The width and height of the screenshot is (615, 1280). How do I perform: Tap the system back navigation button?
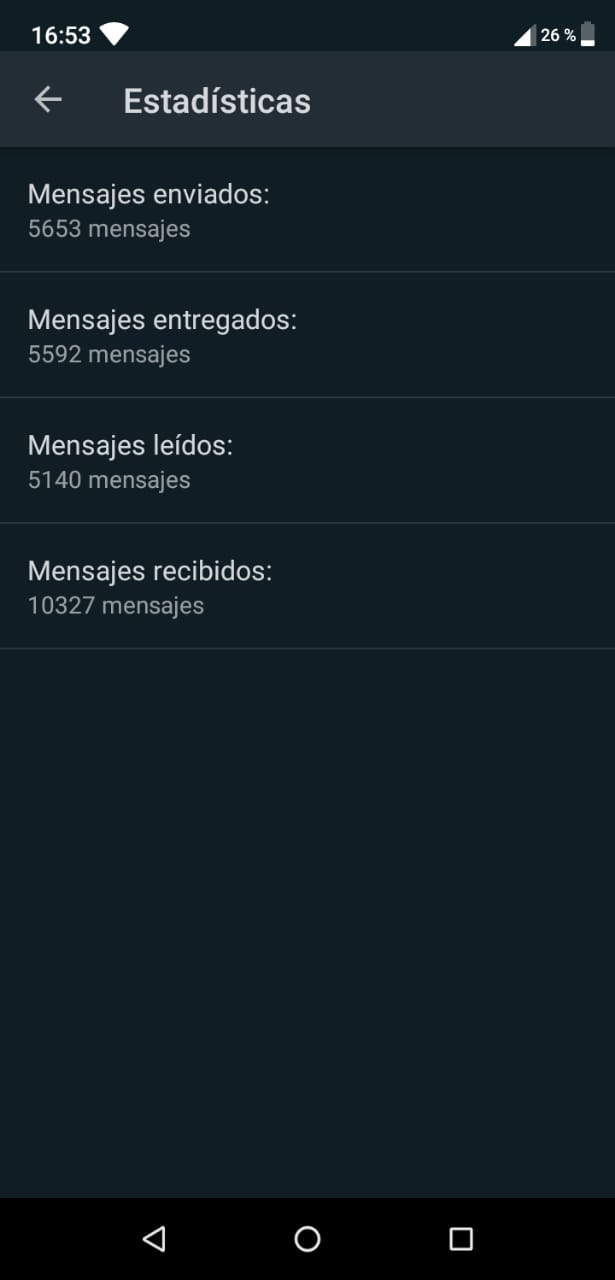click(154, 1239)
